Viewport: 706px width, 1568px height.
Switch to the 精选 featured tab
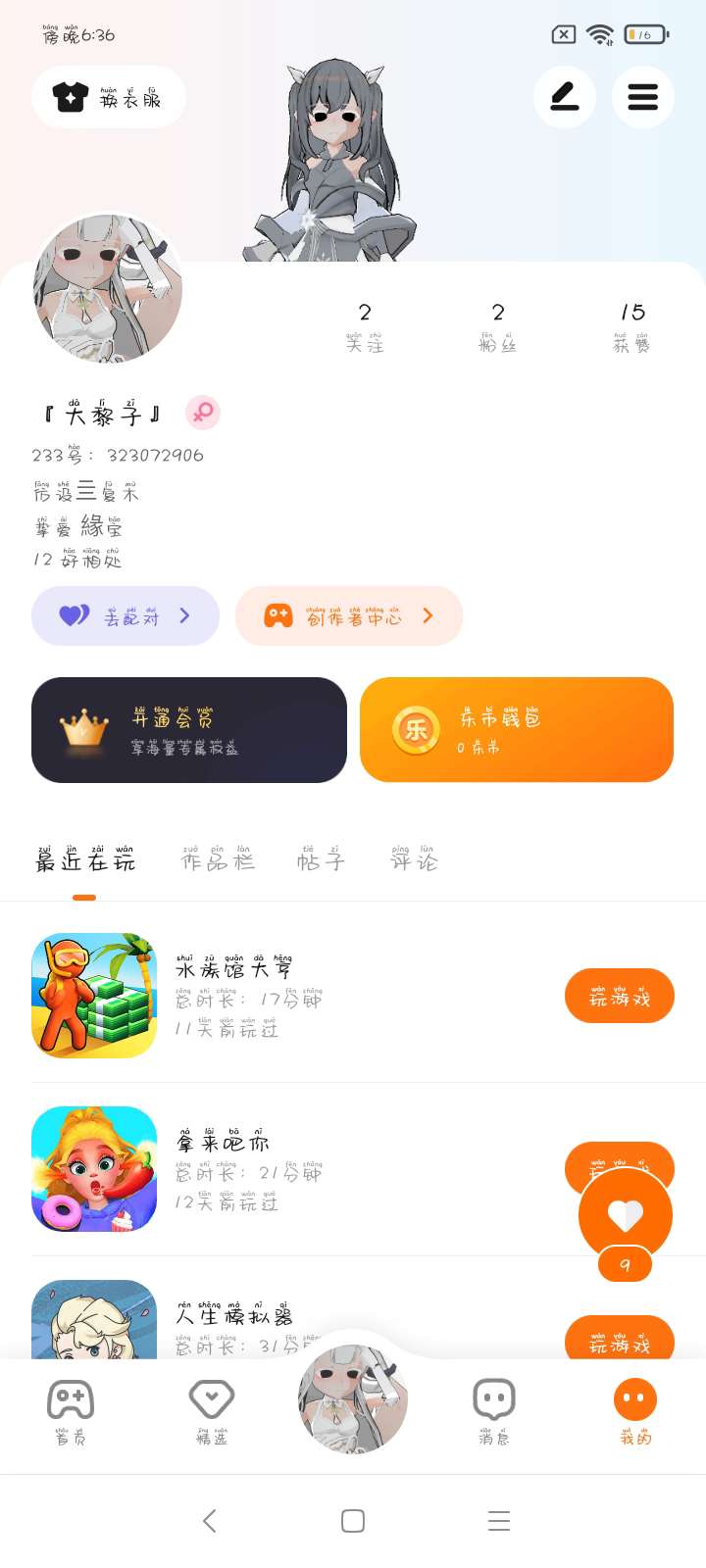[x=212, y=1409]
